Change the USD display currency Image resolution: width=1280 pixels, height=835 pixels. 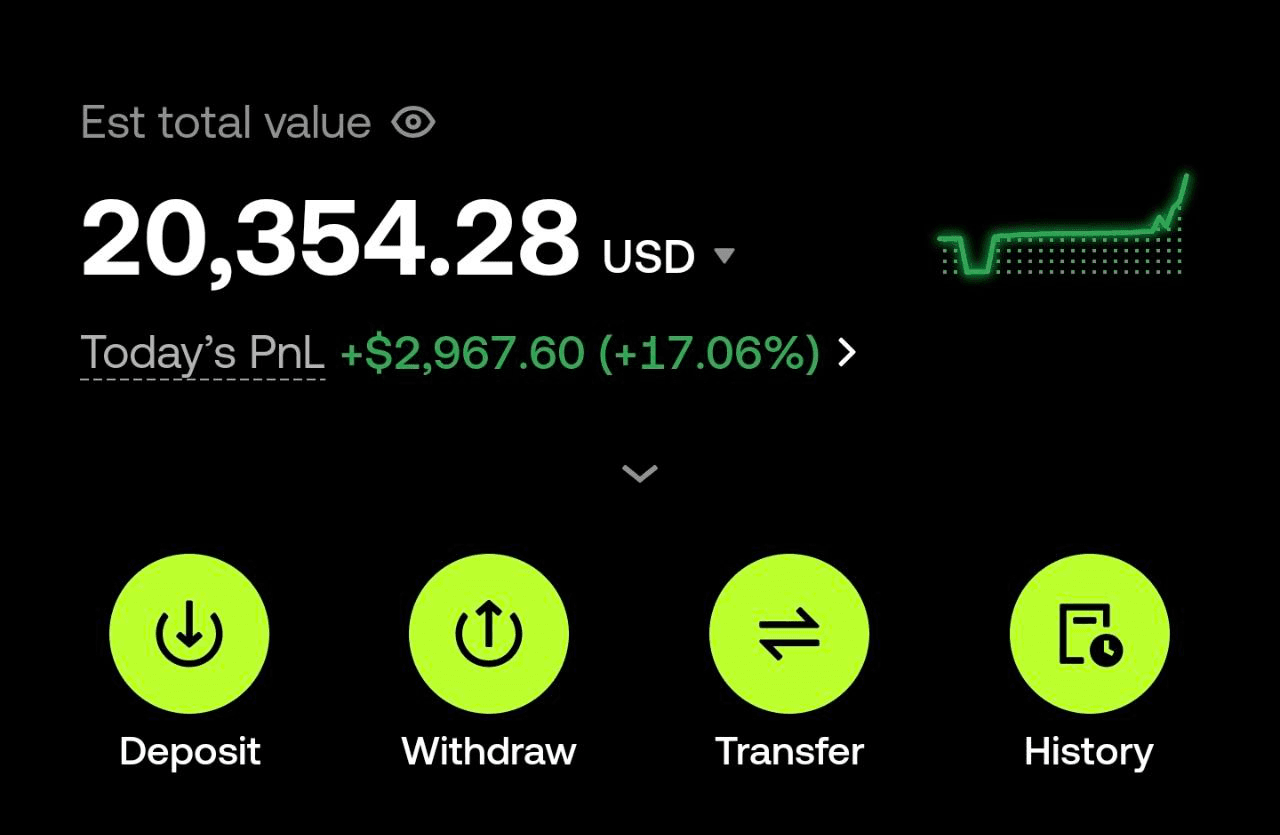pyautogui.click(x=667, y=257)
